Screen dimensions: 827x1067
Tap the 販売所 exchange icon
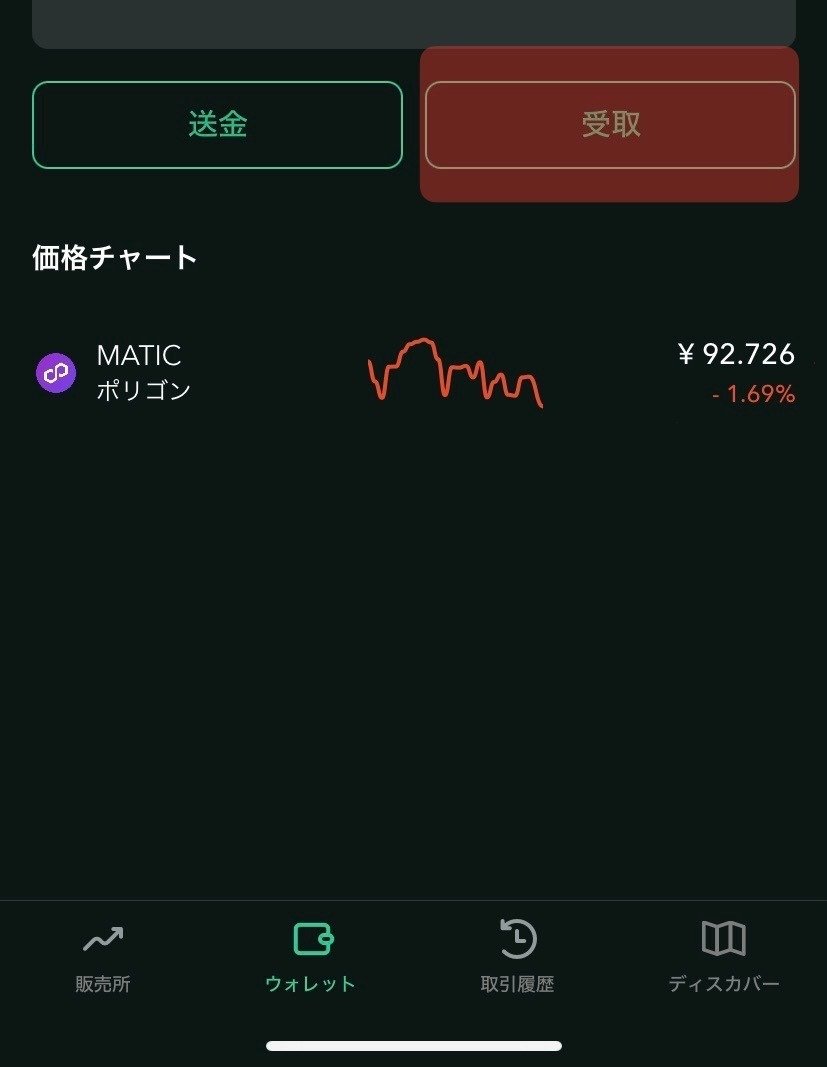(103, 938)
